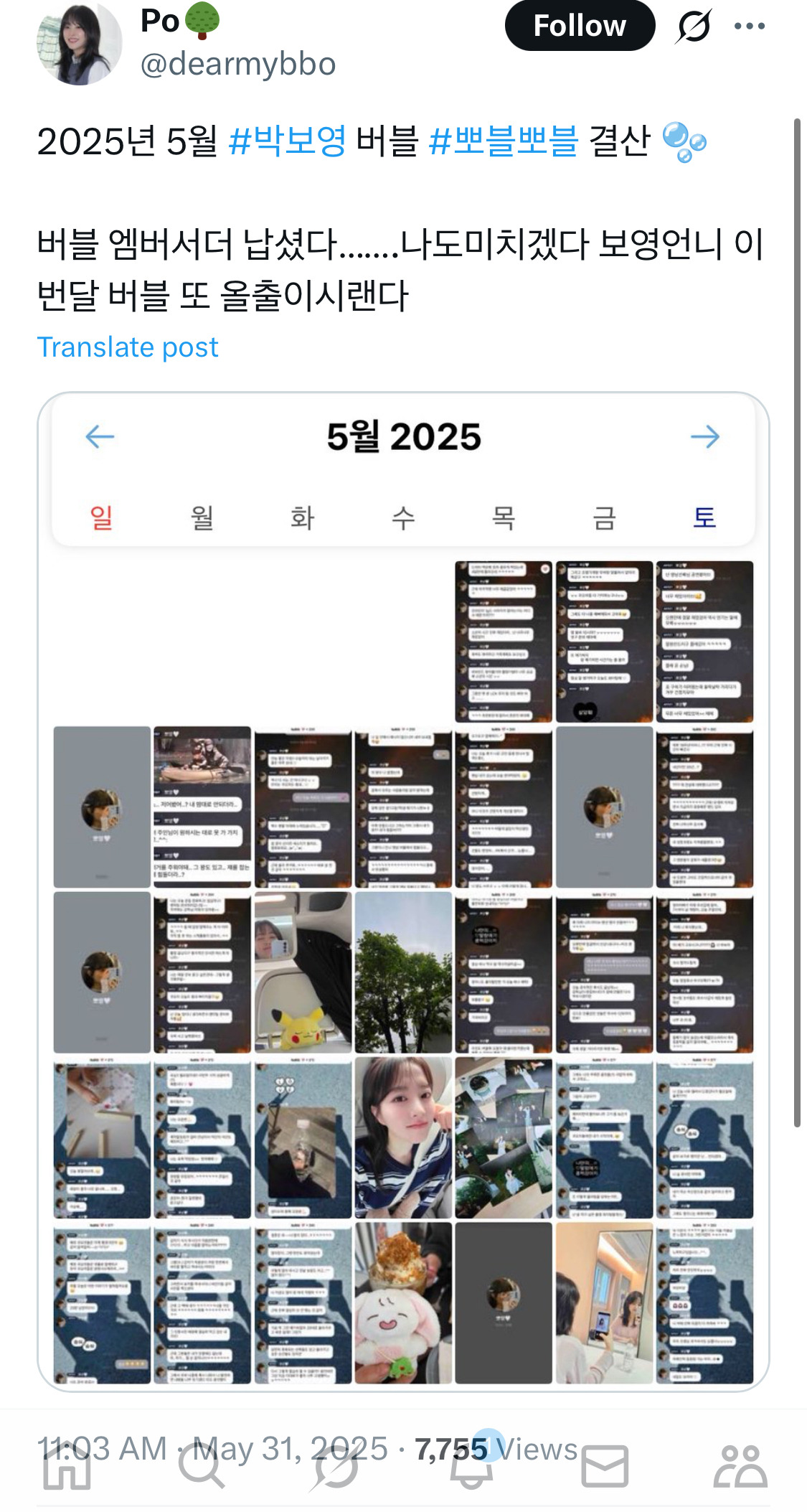The image size is (807, 1512).
Task: Switch to the Search tab
Action: click(x=201, y=1466)
